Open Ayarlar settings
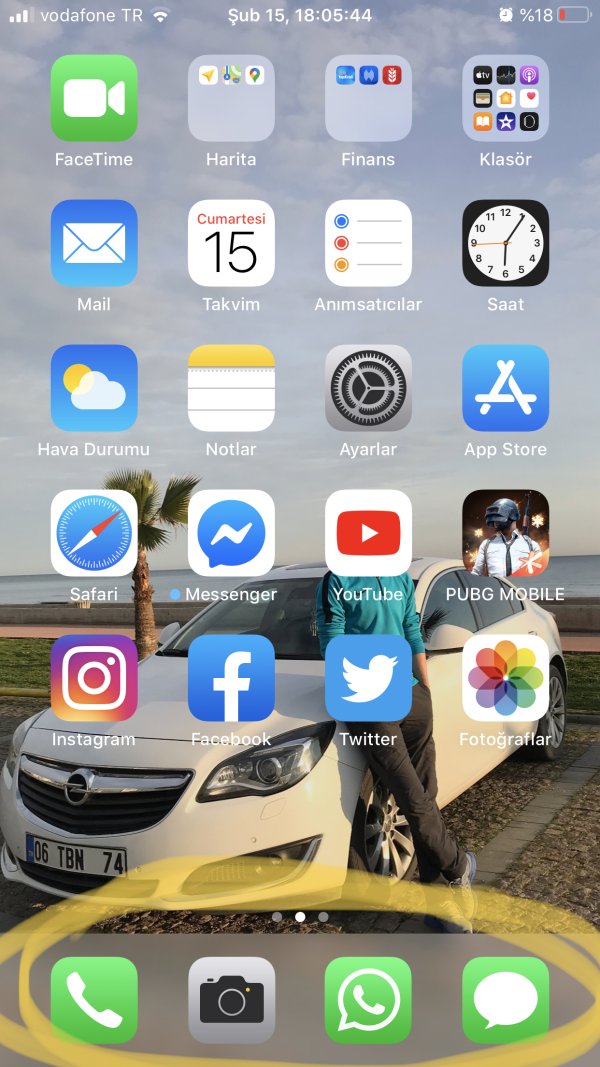The image size is (600, 1067). pos(368,388)
